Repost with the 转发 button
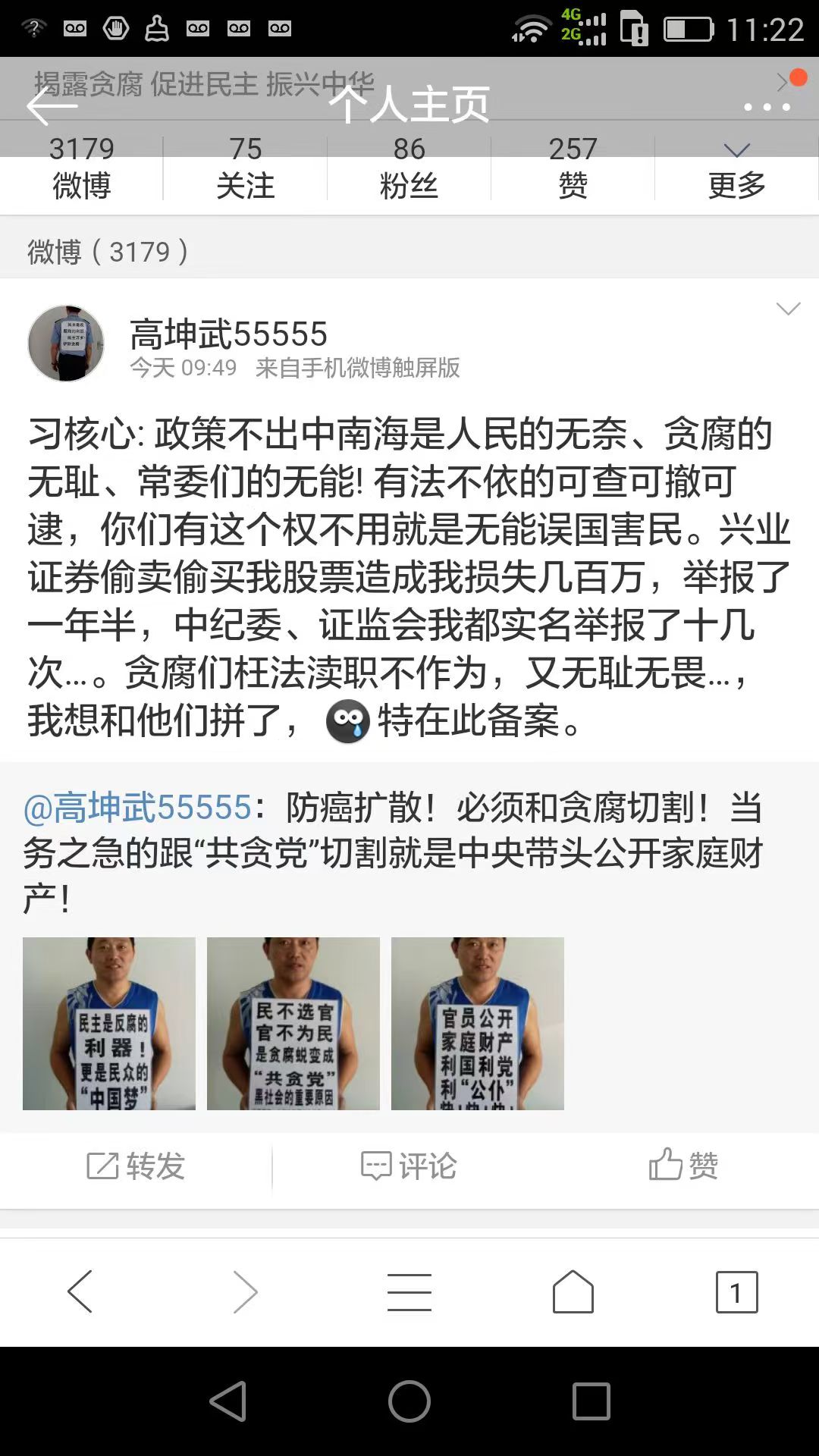The height and width of the screenshot is (1456, 819). tap(136, 1166)
